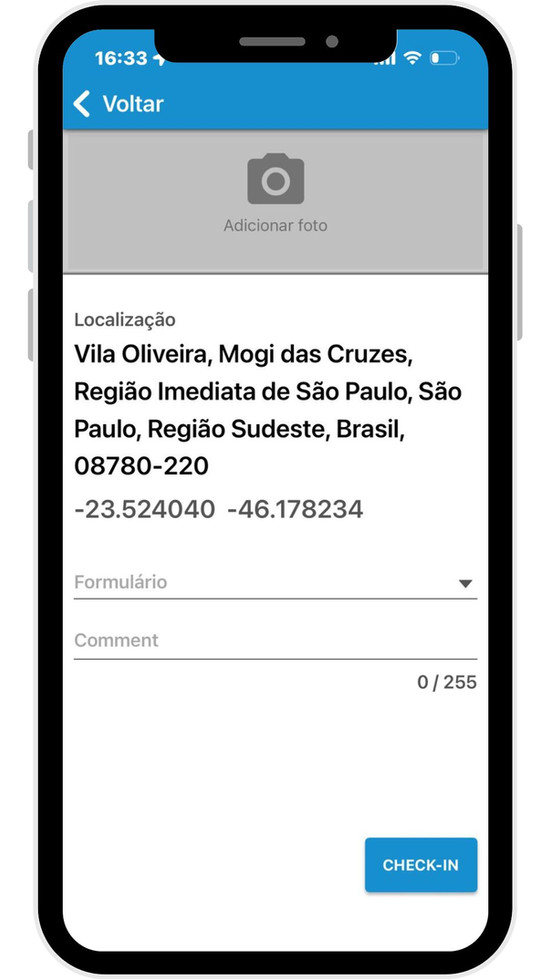Tap the CHECK-IN button
551x980 pixels.
421,865
